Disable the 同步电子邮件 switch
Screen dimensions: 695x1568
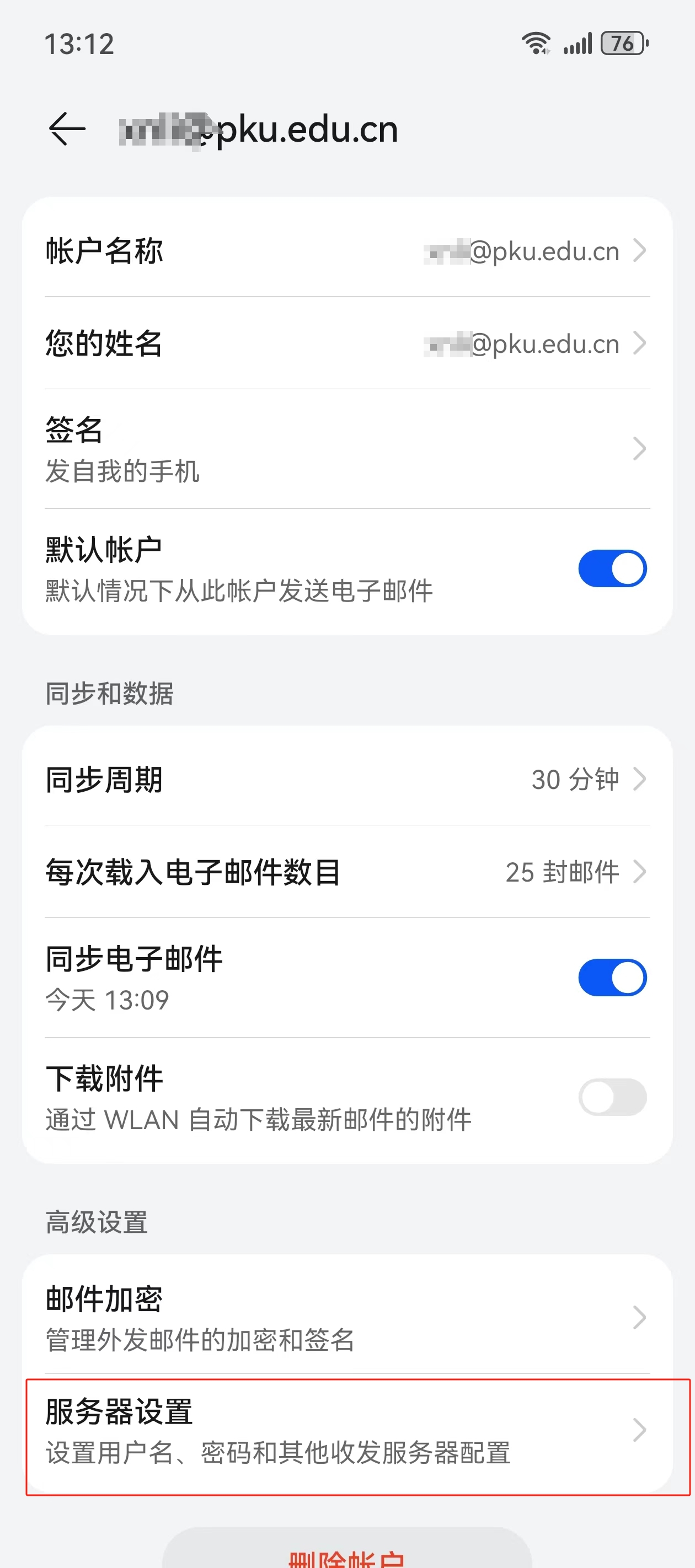612,978
